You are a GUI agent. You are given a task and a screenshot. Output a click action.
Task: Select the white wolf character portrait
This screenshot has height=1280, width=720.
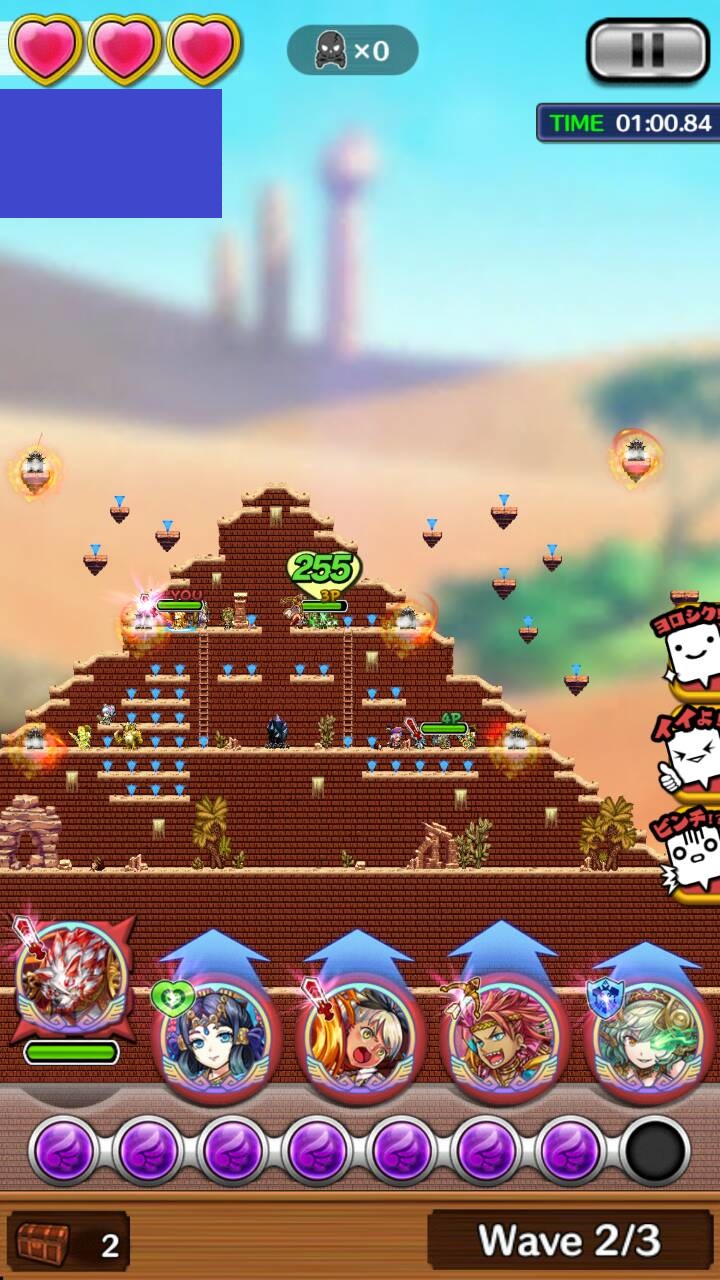point(72,982)
